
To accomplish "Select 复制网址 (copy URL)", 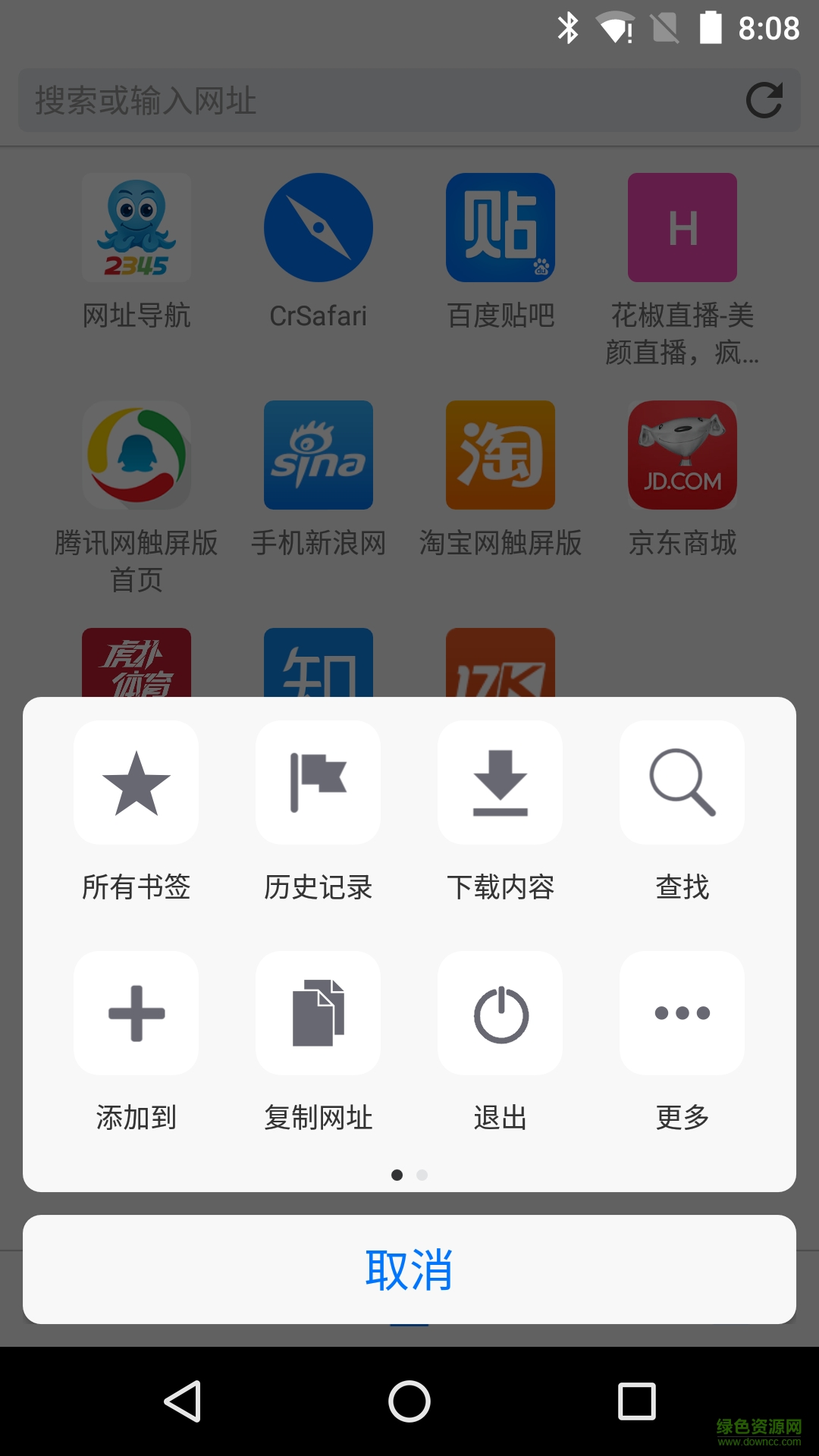I will click(x=318, y=1013).
